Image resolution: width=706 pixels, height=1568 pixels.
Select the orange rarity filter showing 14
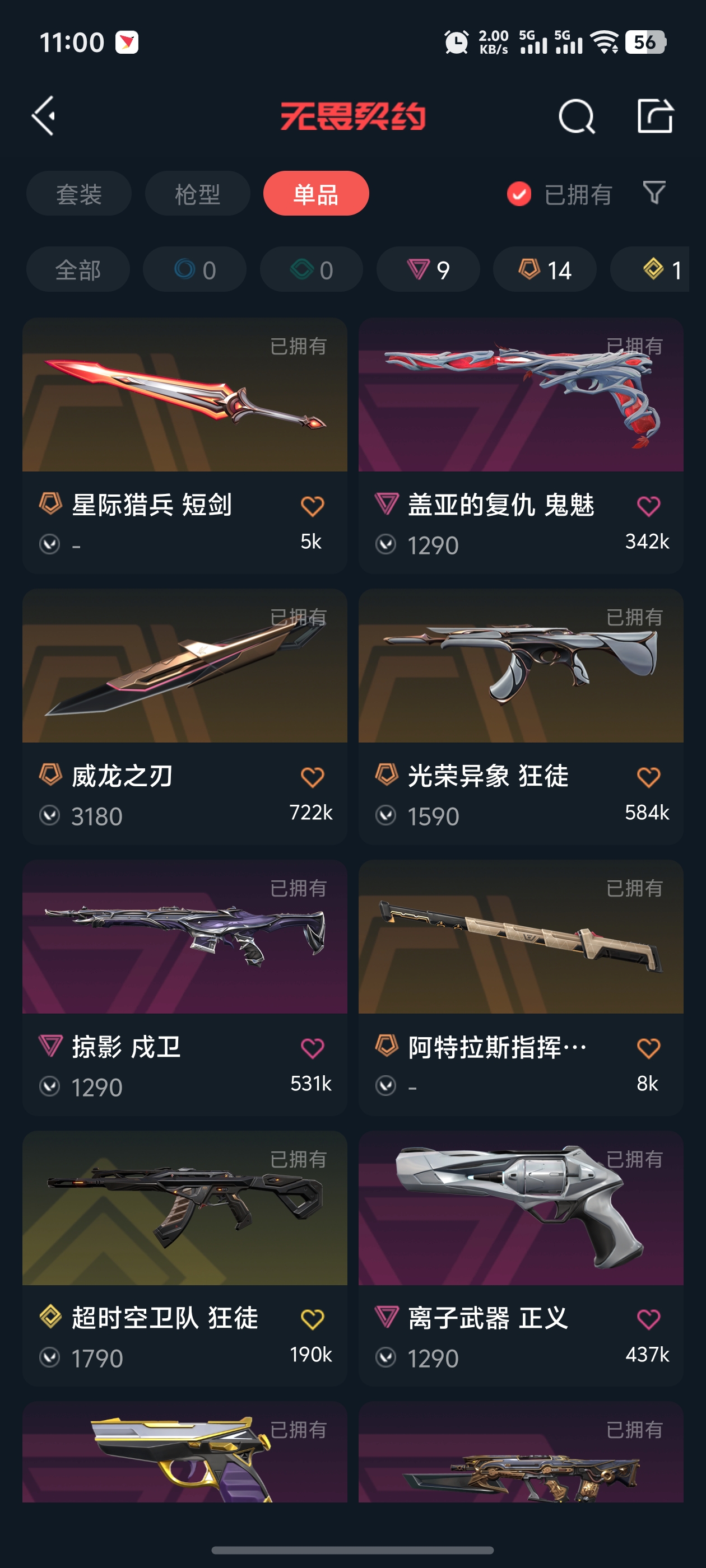(x=544, y=269)
